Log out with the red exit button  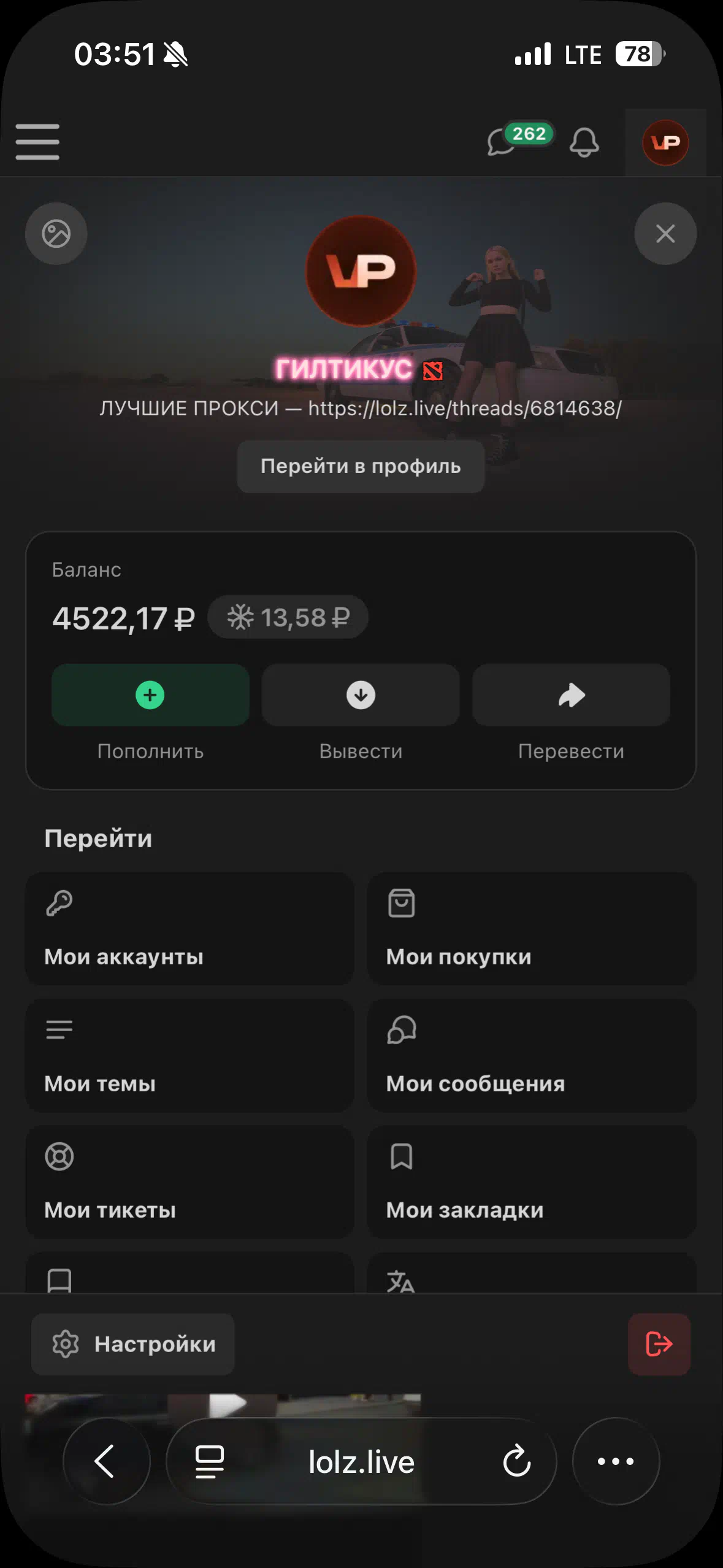coord(659,1344)
